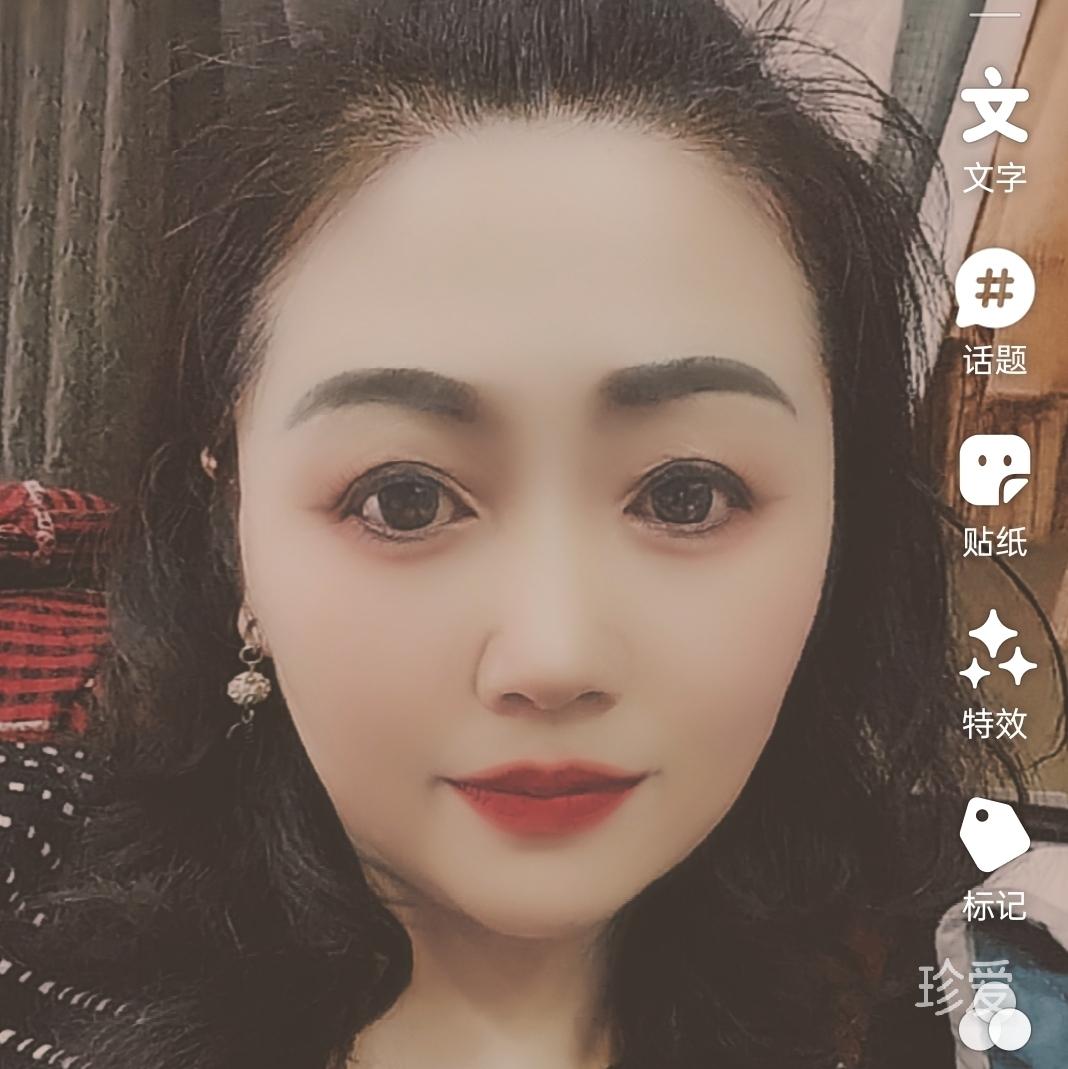Screen dimensions: 1068x1069
Task: Click the 标记 text label
Action: (993, 907)
